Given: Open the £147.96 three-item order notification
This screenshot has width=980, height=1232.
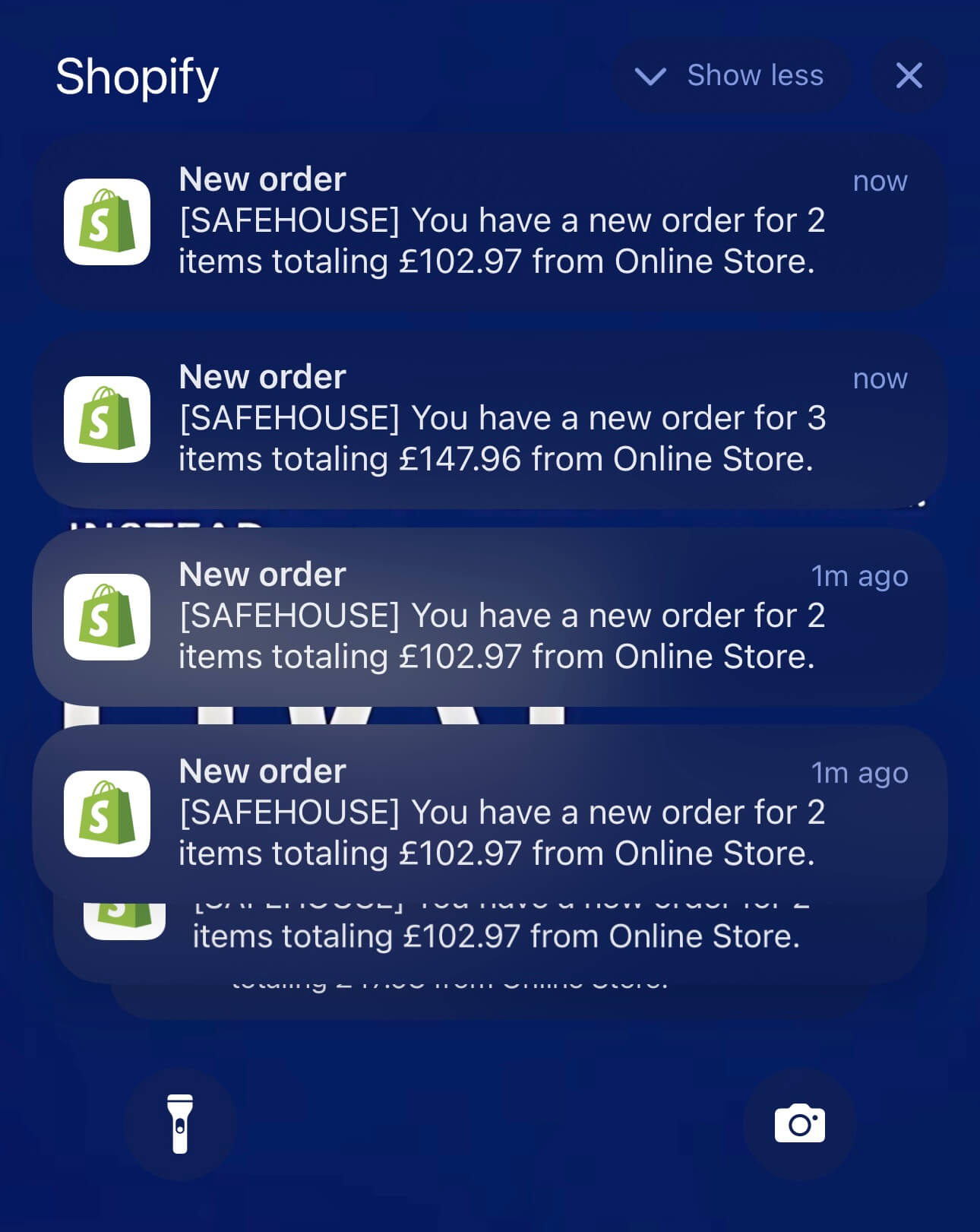Looking at the screenshot, I should [x=490, y=420].
